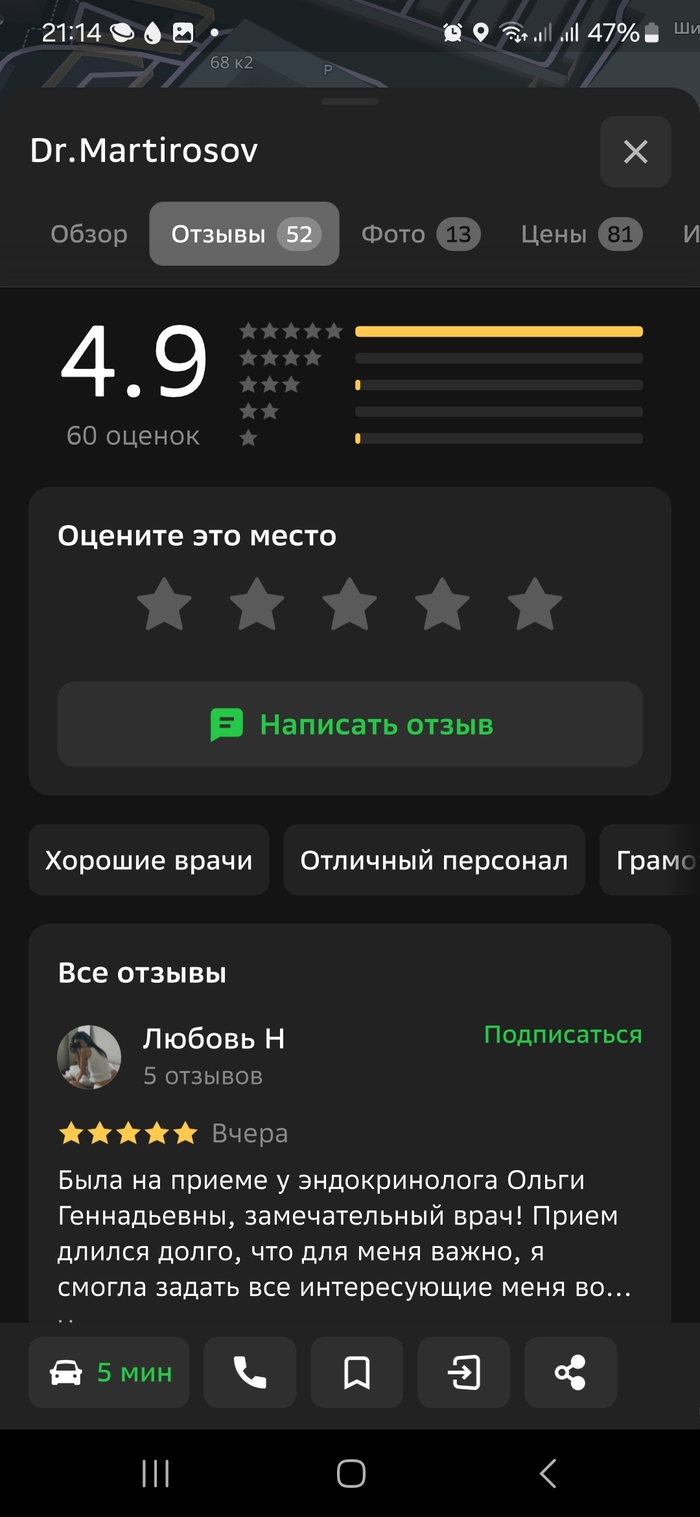Select the Отличный персонал chip

click(434, 860)
